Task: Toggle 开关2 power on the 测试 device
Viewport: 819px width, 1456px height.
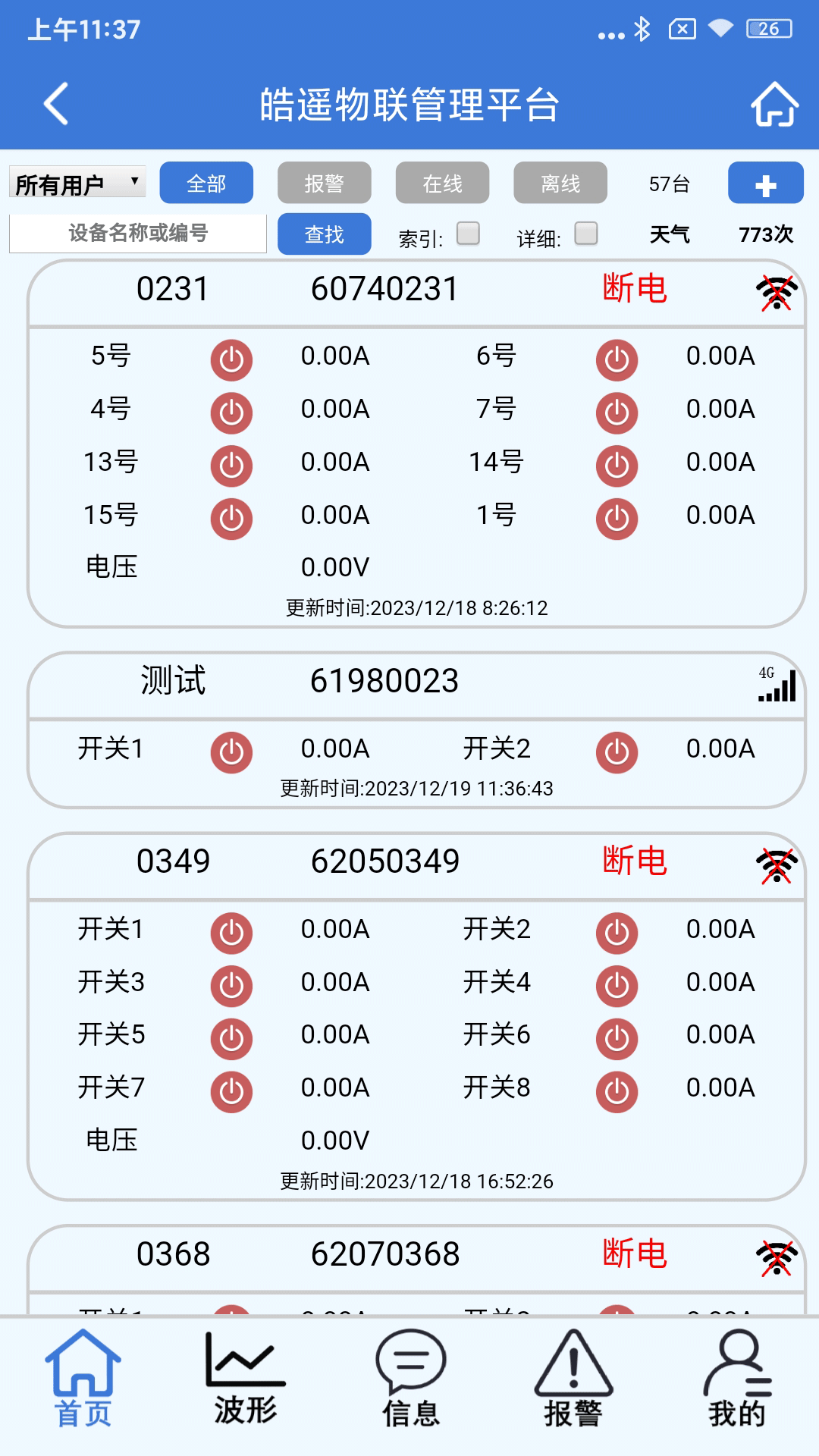Action: point(617,752)
